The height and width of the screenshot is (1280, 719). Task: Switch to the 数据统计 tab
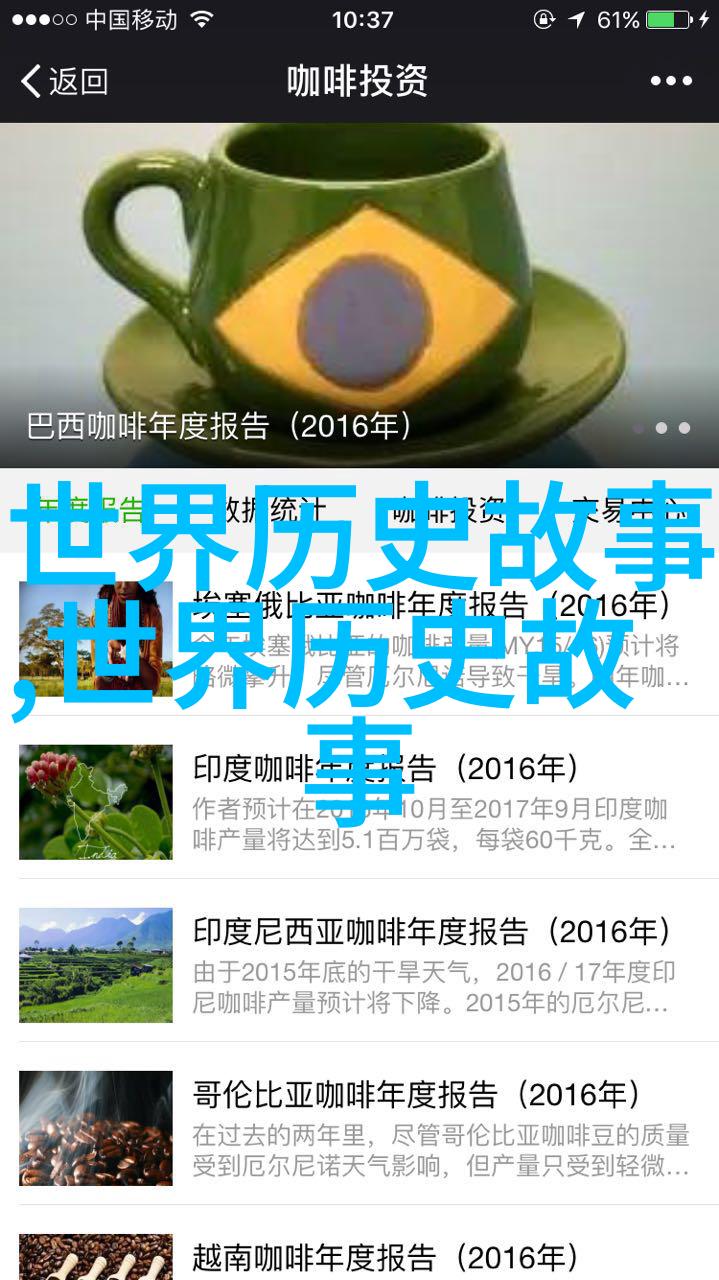pos(270,510)
